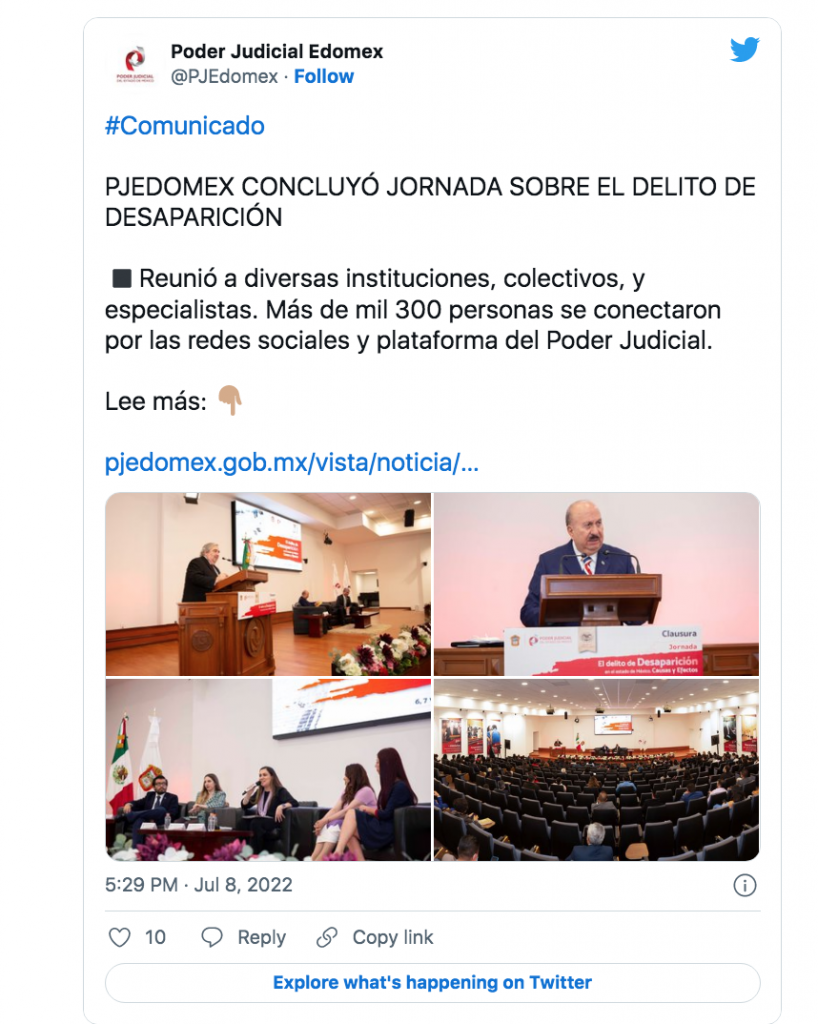Copy link to this tweet

(375, 937)
